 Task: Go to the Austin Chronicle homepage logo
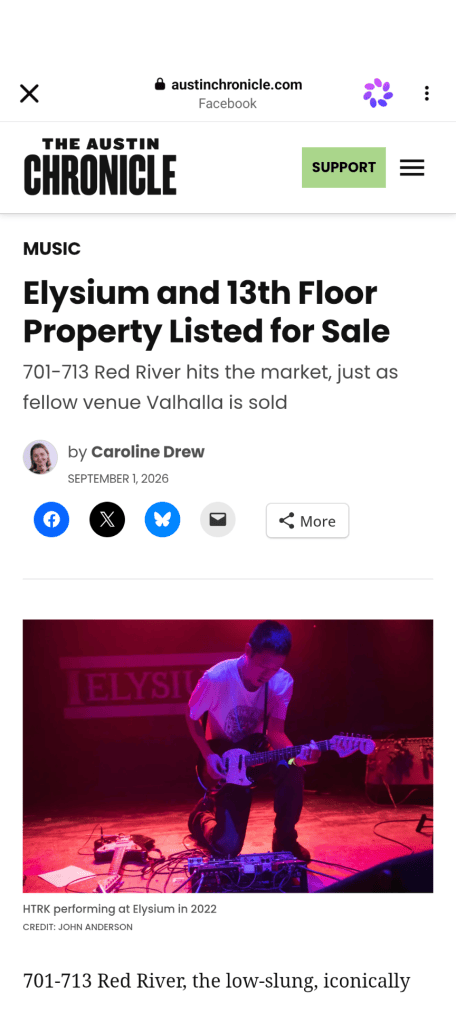[100, 166]
